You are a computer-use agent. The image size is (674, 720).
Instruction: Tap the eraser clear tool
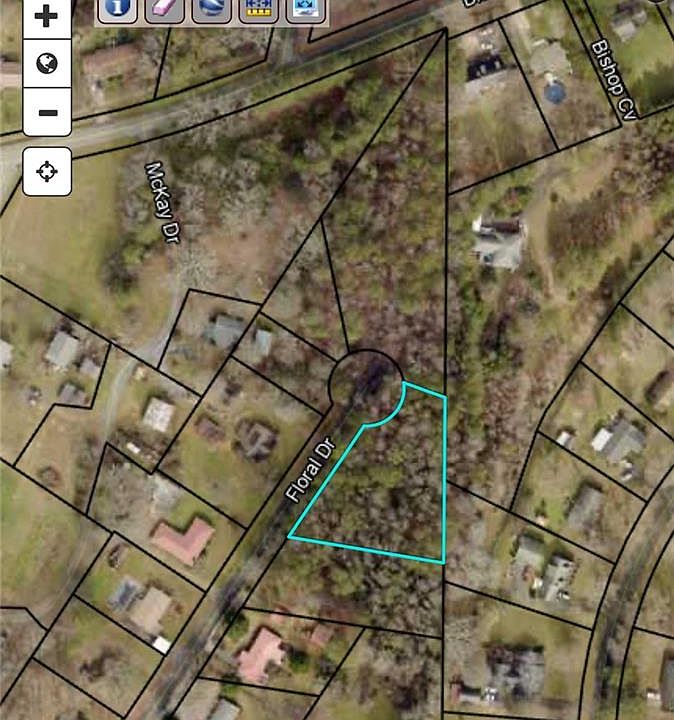point(164,9)
